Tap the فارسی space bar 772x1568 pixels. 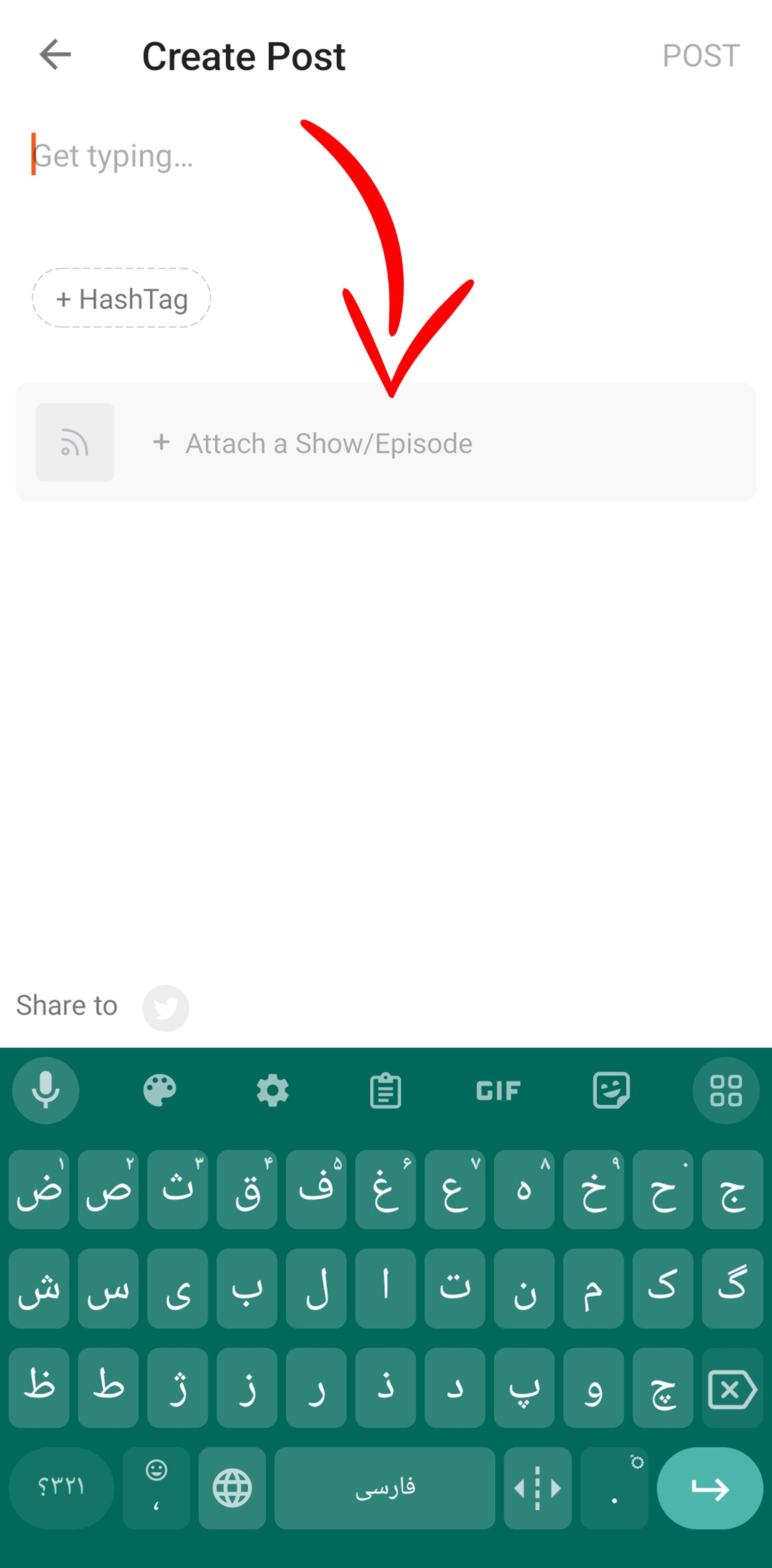tap(385, 1488)
